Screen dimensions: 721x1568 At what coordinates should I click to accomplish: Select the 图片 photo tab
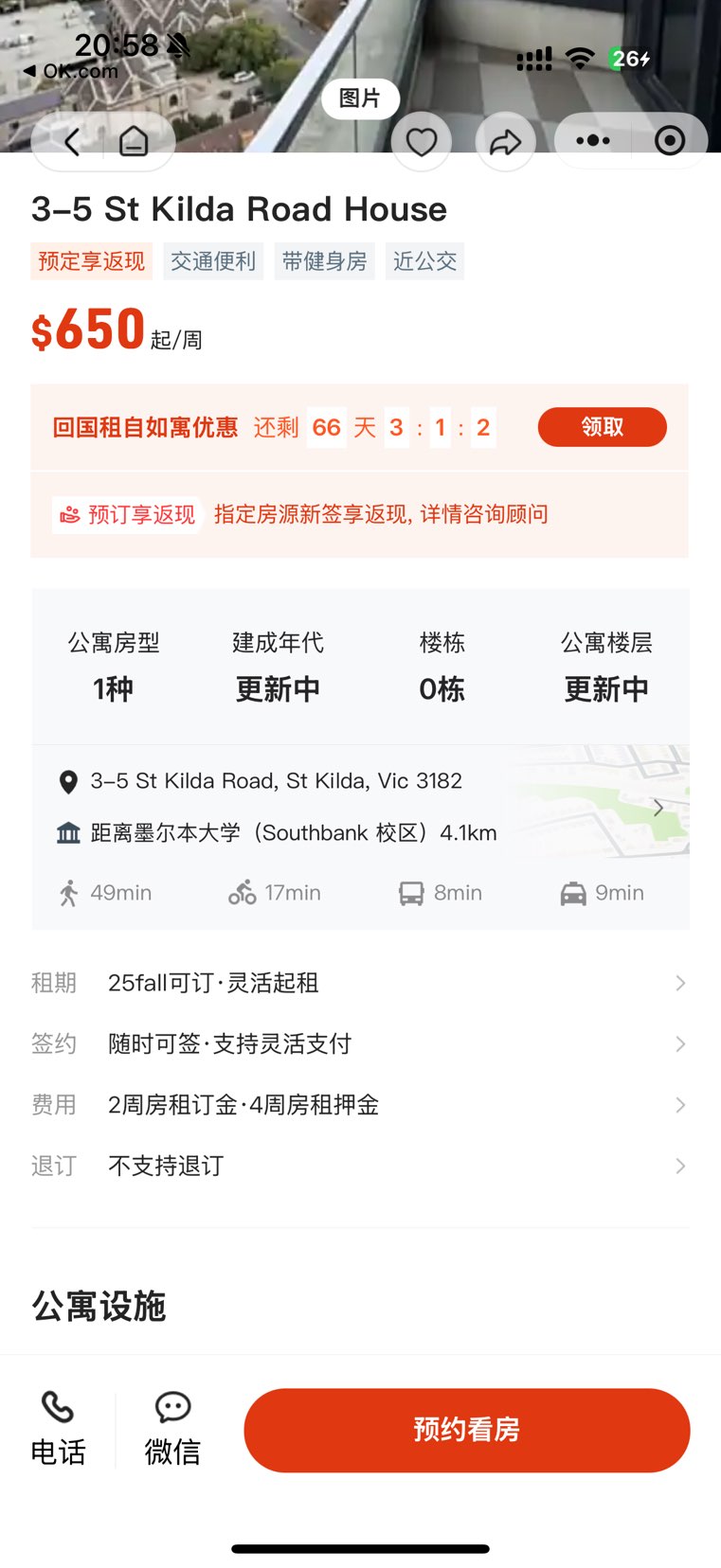click(360, 98)
